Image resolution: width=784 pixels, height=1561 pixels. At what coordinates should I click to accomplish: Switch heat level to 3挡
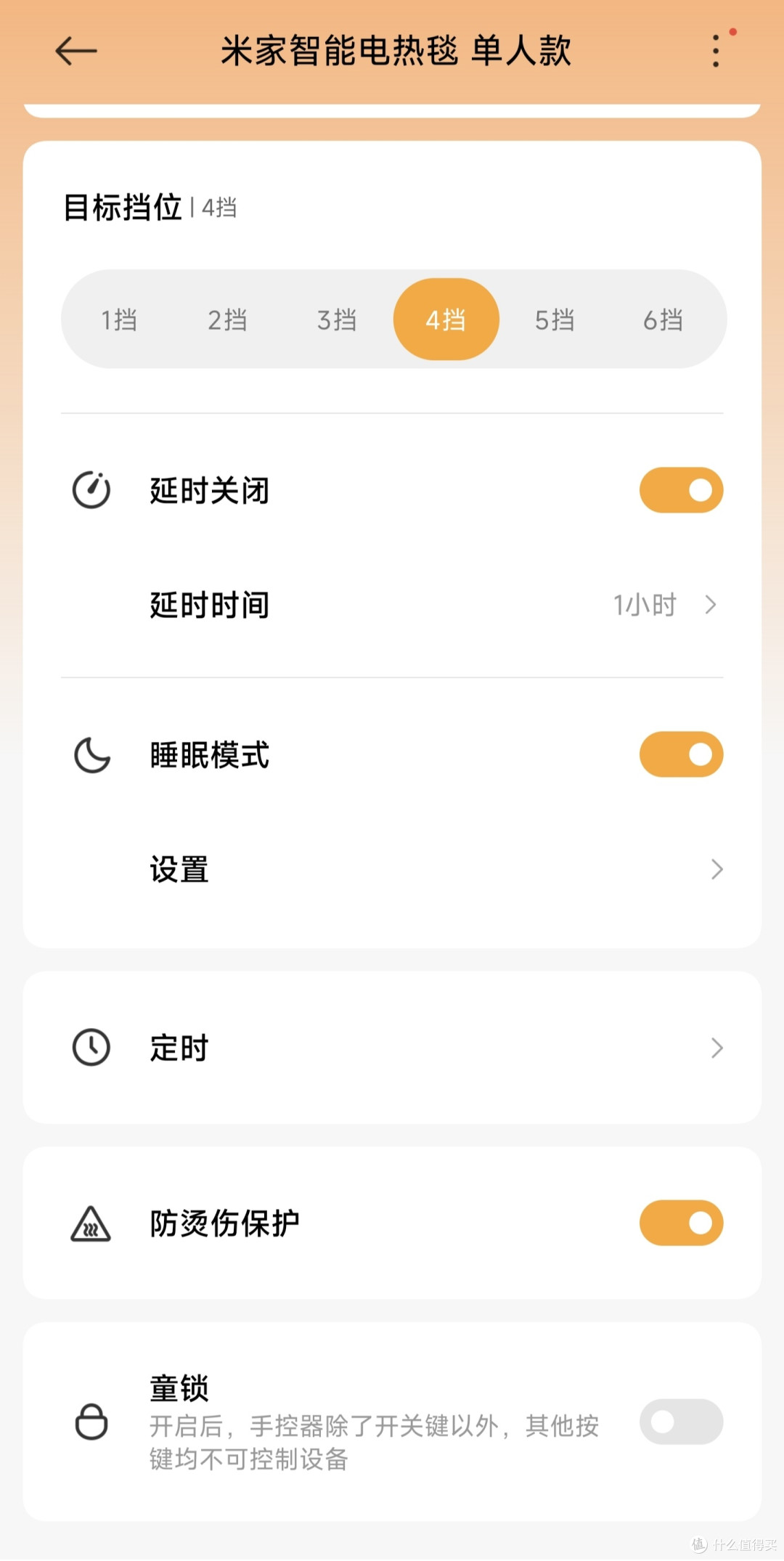(337, 319)
